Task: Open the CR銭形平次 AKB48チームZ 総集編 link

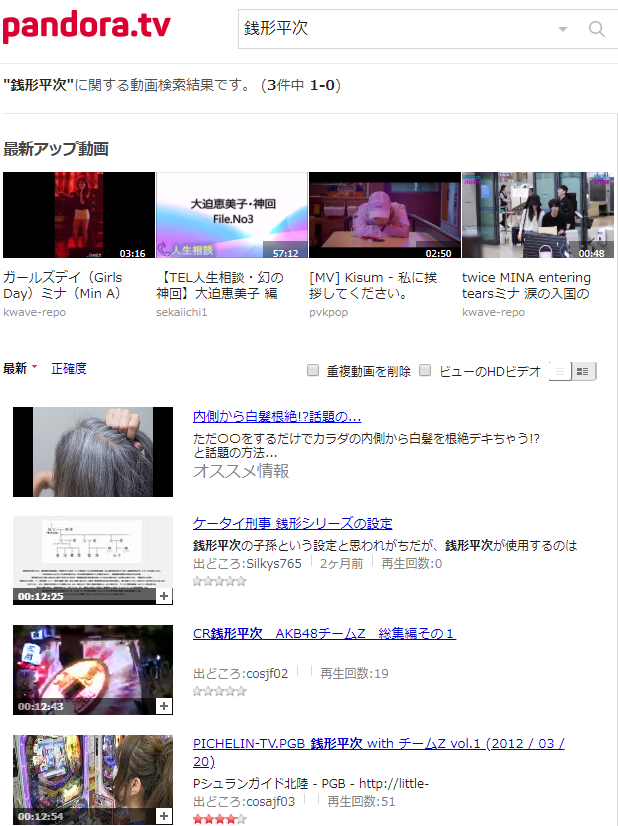Action: click(x=324, y=633)
